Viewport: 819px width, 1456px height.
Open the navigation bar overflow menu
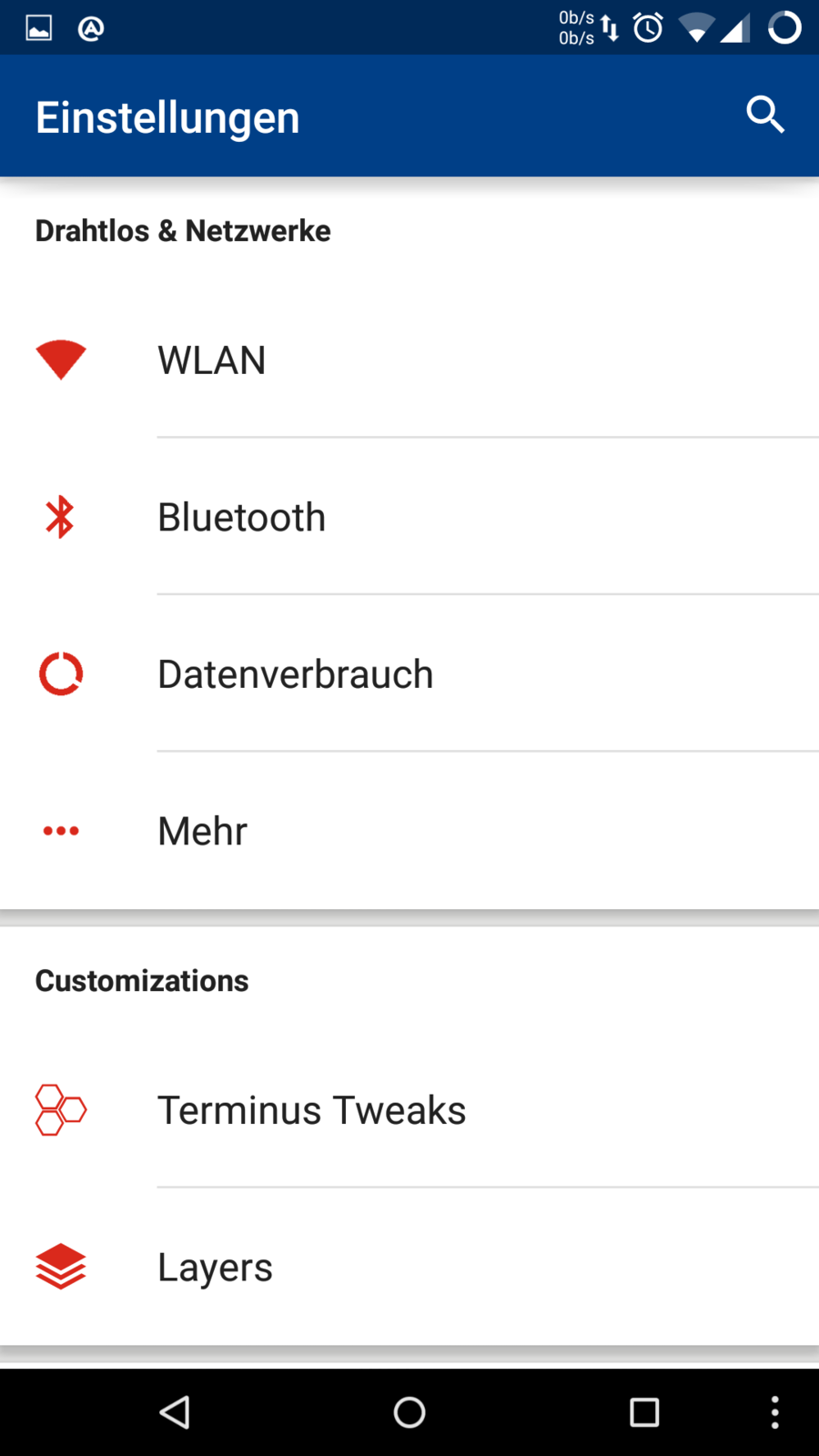[774, 1412]
